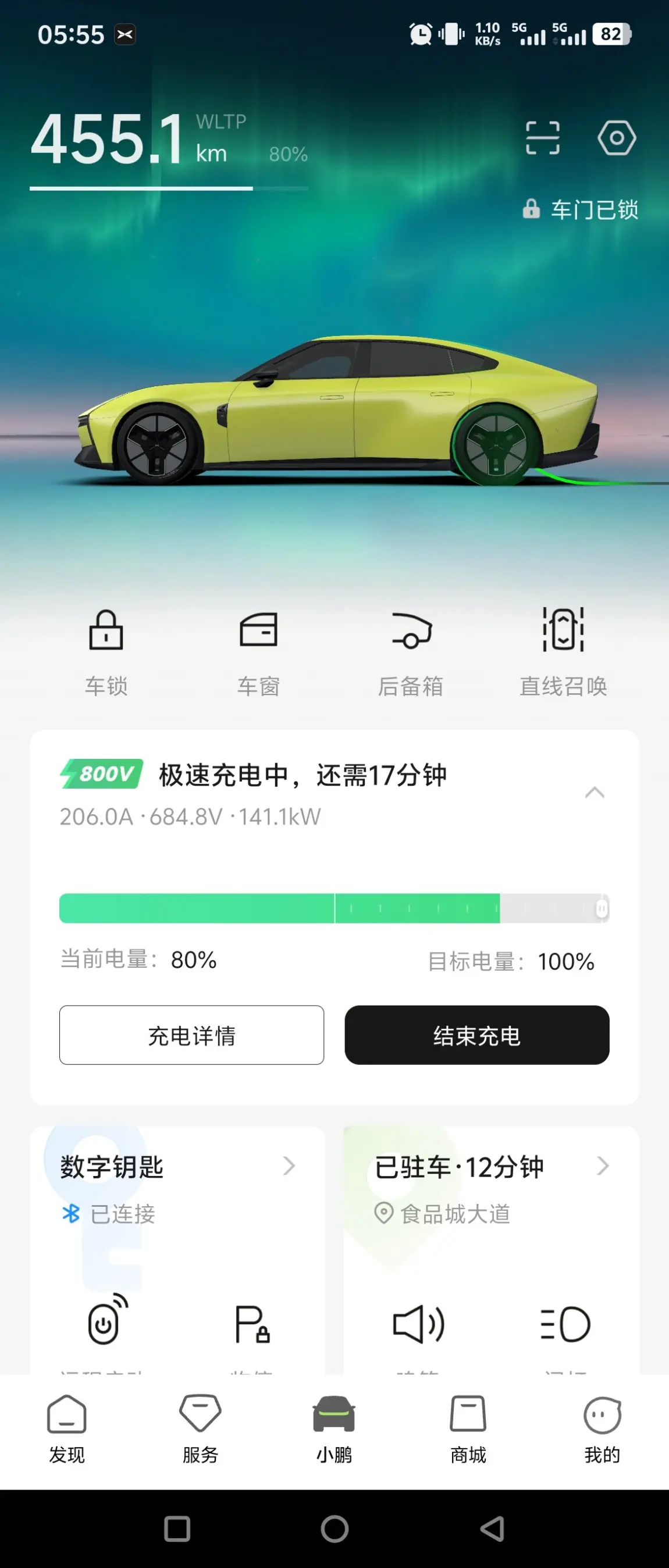View 充电详情 charging details
The image size is (669, 1568).
pyautogui.click(x=192, y=1035)
